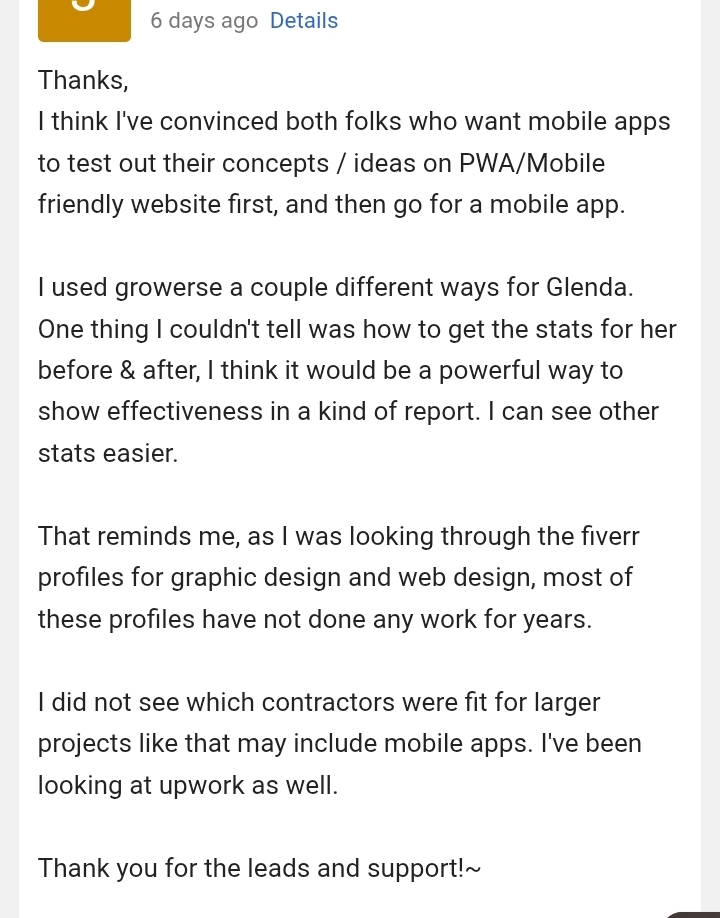
Task: Tap the sender's yellow avatar
Action: [x=84, y=20]
